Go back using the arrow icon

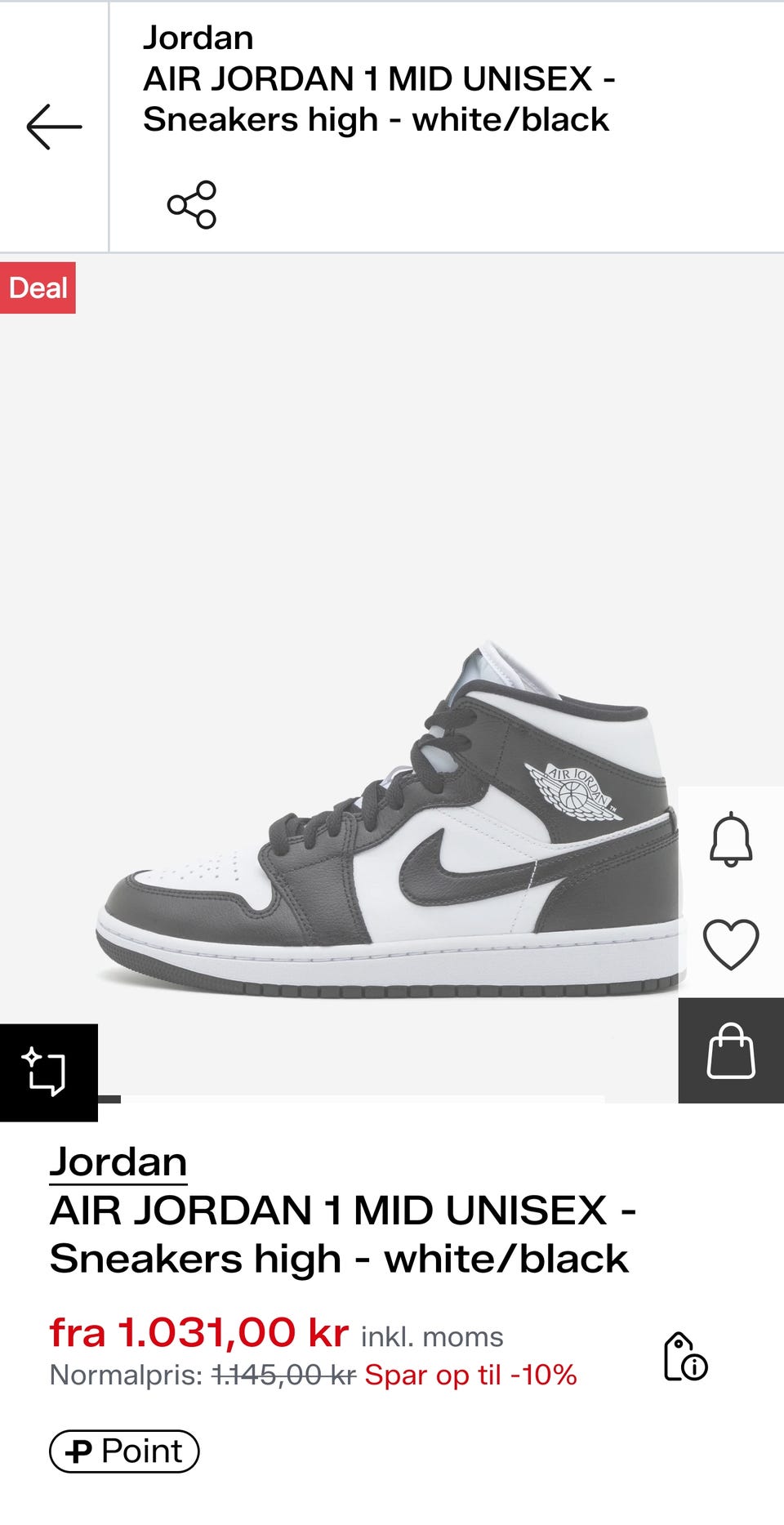pos(54,127)
